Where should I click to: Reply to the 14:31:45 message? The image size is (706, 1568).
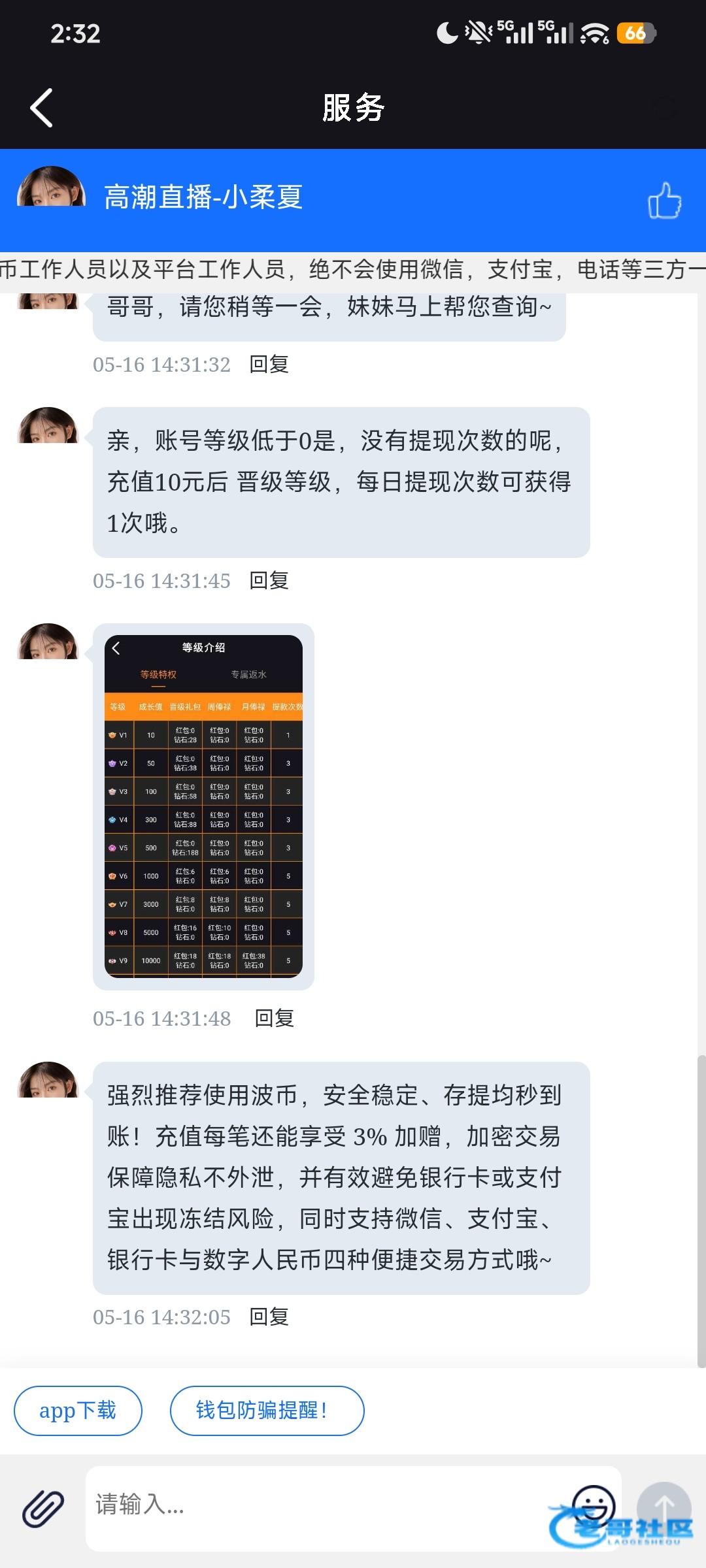(269, 581)
